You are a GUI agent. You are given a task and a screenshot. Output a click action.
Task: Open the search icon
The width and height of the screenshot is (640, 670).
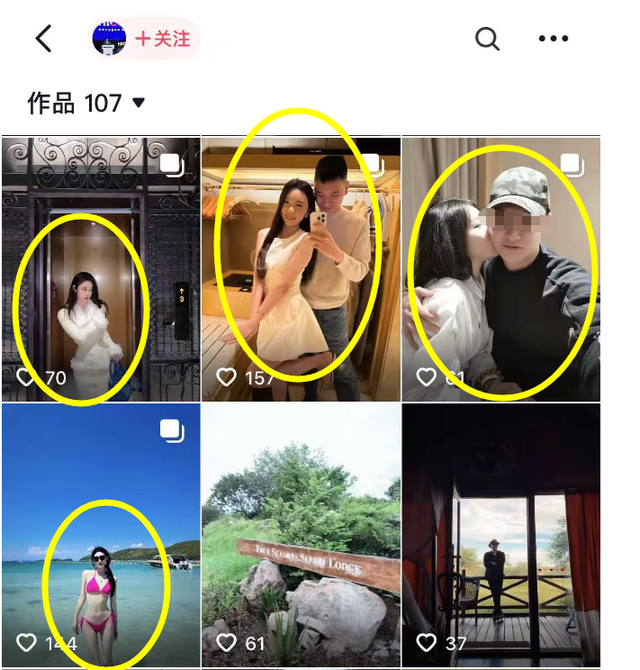[x=487, y=39]
